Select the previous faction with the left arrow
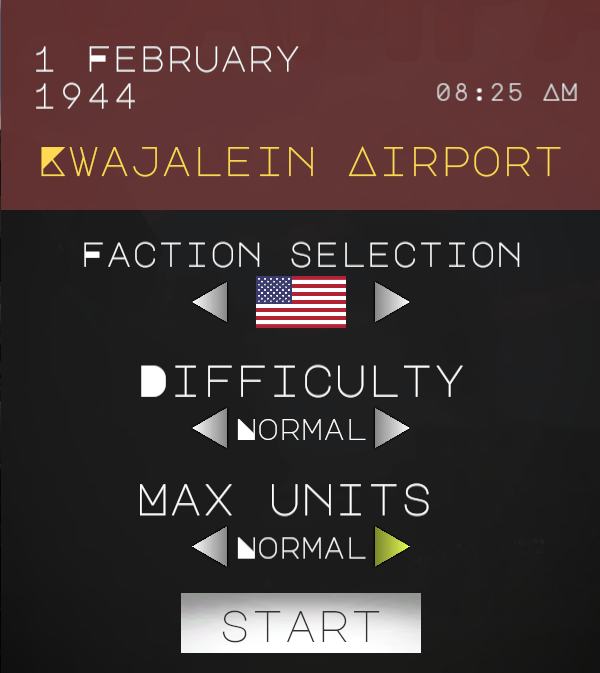This screenshot has width=600, height=673. pos(210,303)
